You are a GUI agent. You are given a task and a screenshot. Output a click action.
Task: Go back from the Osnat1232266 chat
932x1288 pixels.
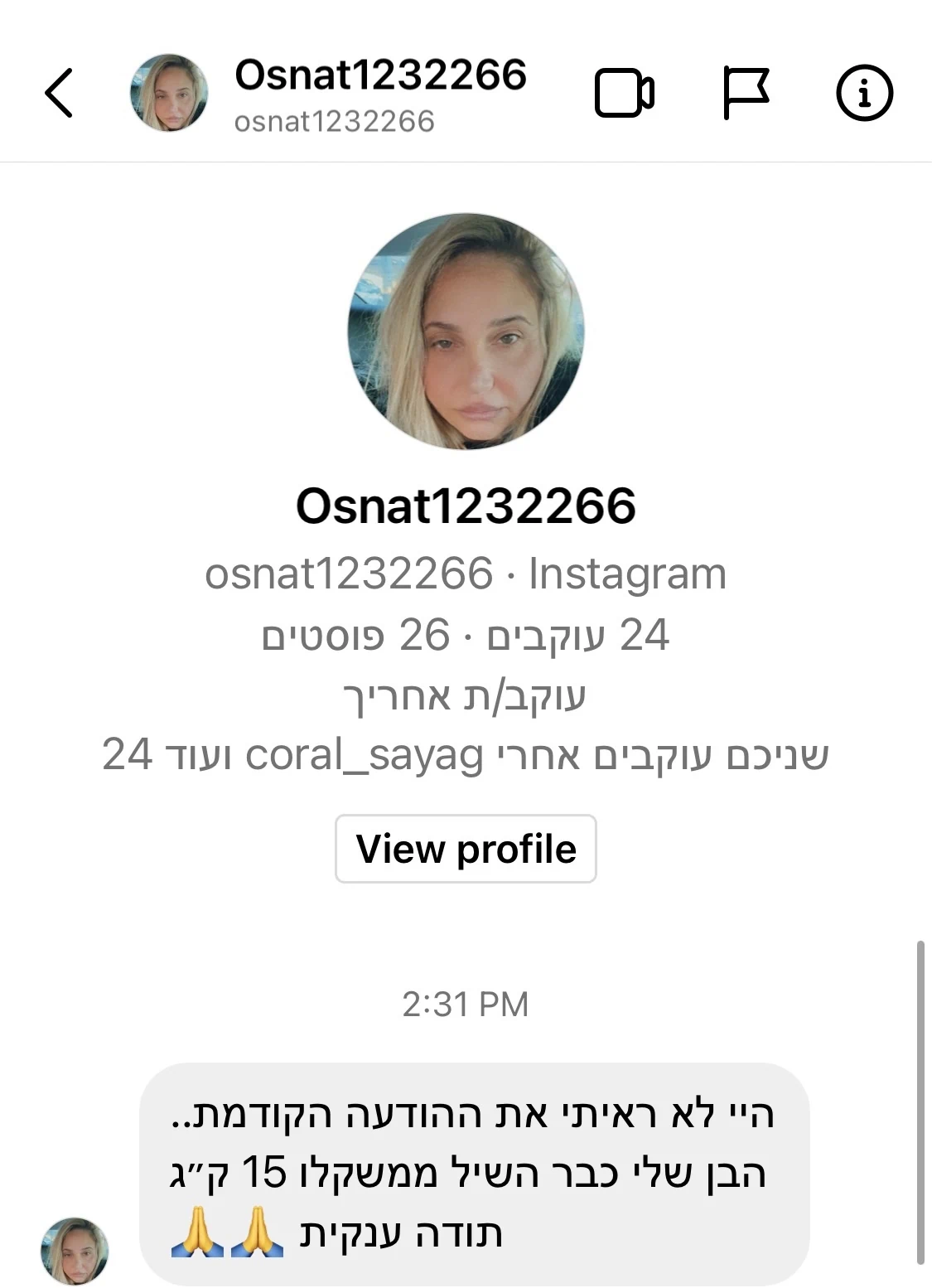(x=59, y=93)
